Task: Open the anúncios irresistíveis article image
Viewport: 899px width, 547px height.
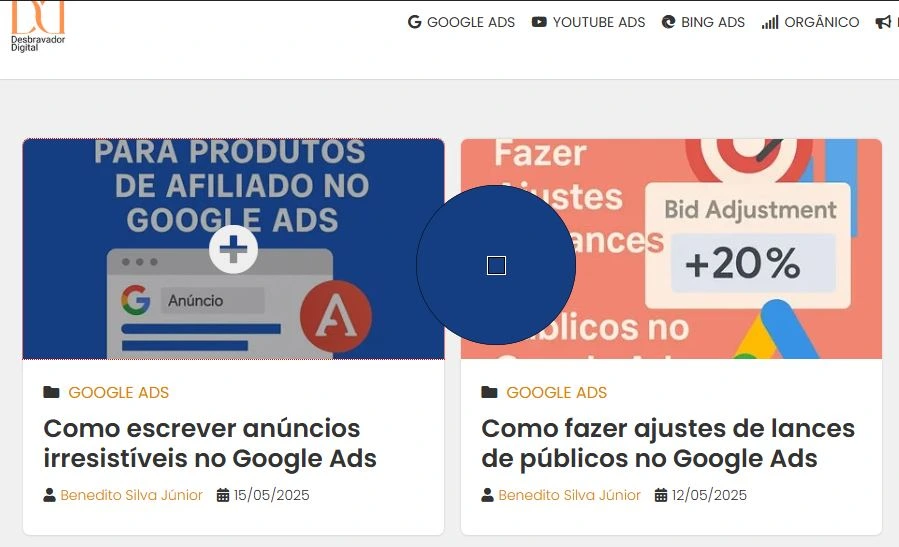Action: 233,249
